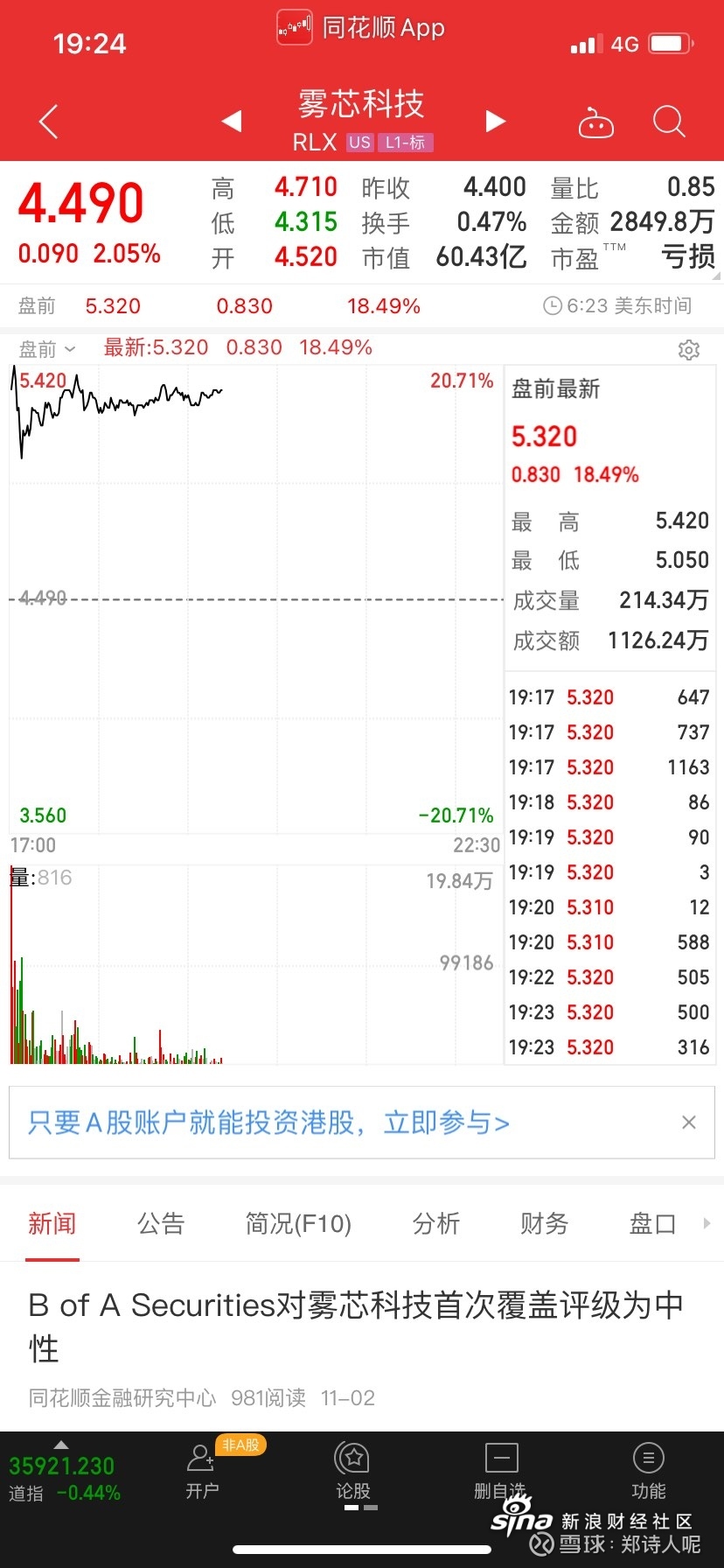Open the 港股 investment banner link
The image size is (724, 1568).
268,1123
